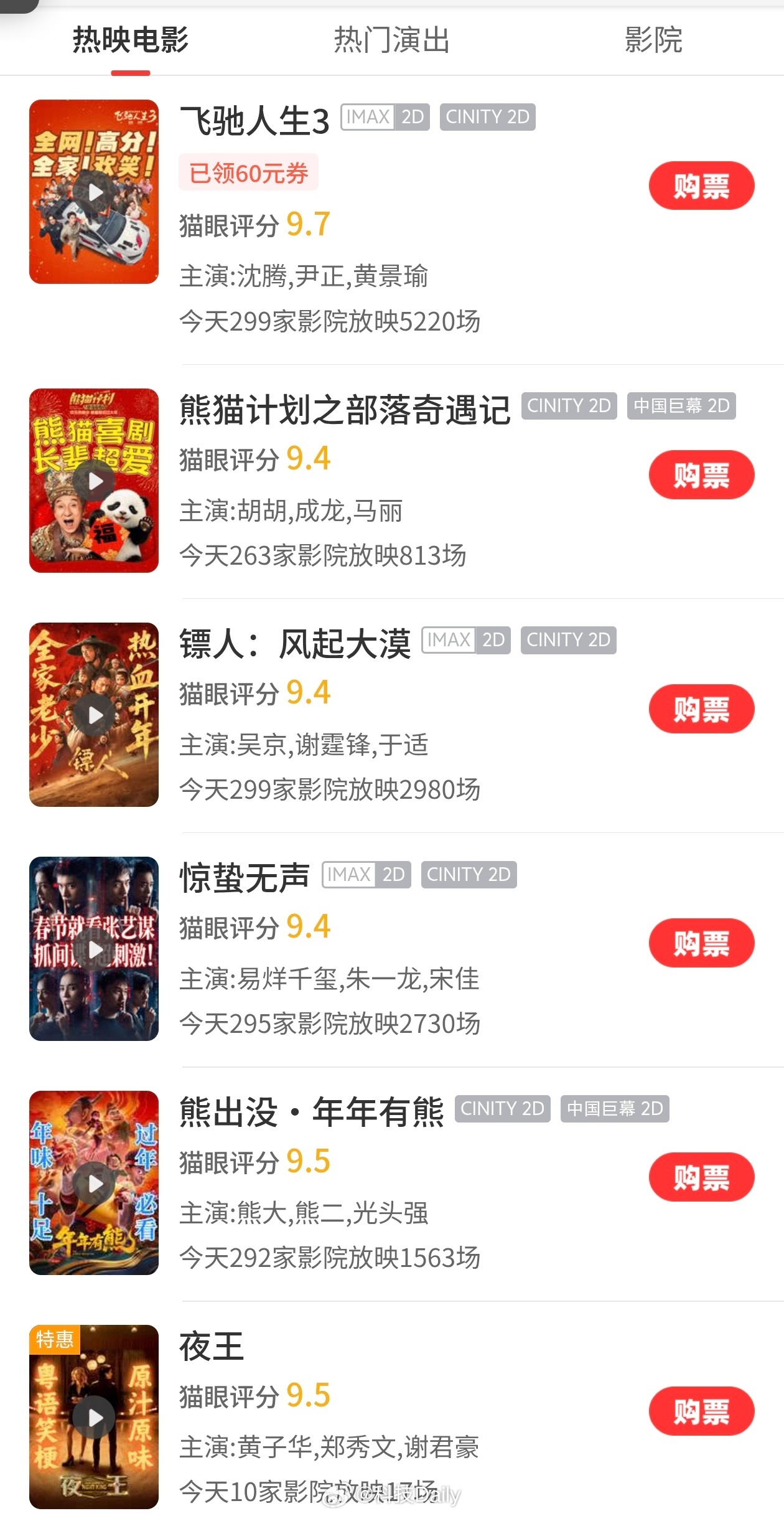Play trailer on 镖人 poster
The height and width of the screenshot is (1516, 784).
tap(95, 715)
